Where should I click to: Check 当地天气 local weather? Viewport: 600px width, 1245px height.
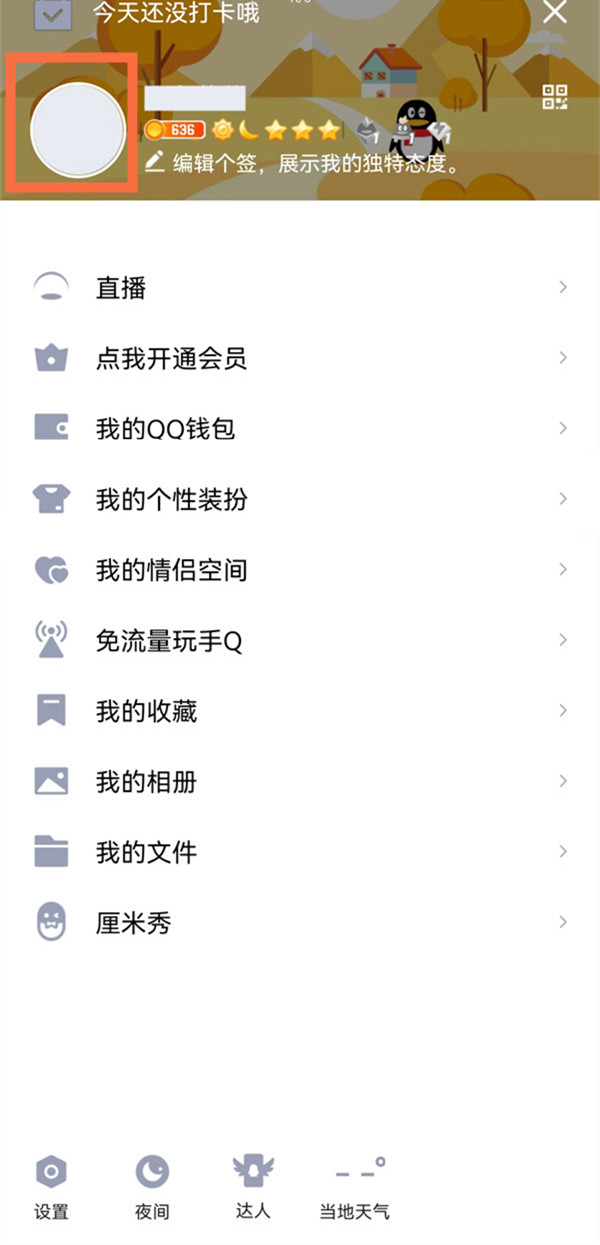point(354,1187)
